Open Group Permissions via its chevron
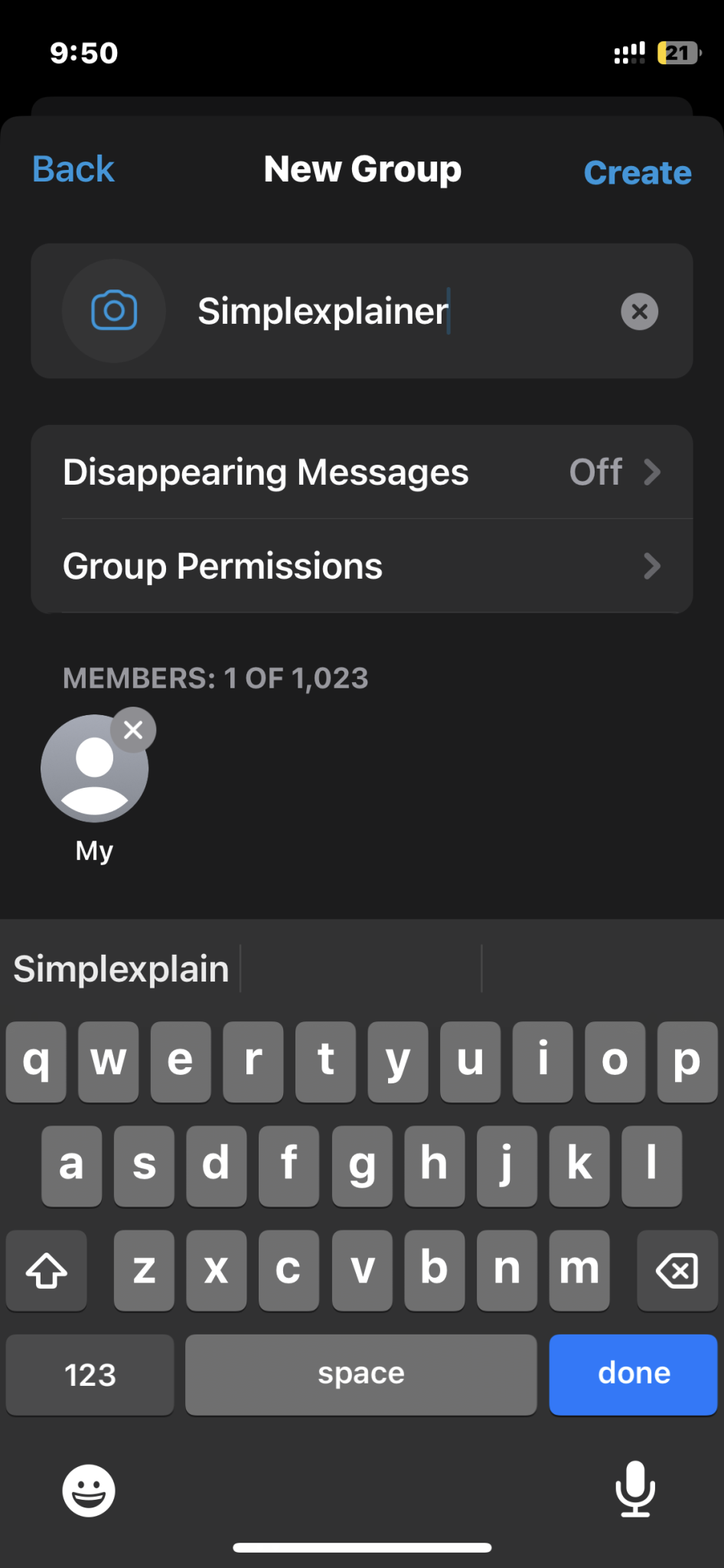 [653, 567]
